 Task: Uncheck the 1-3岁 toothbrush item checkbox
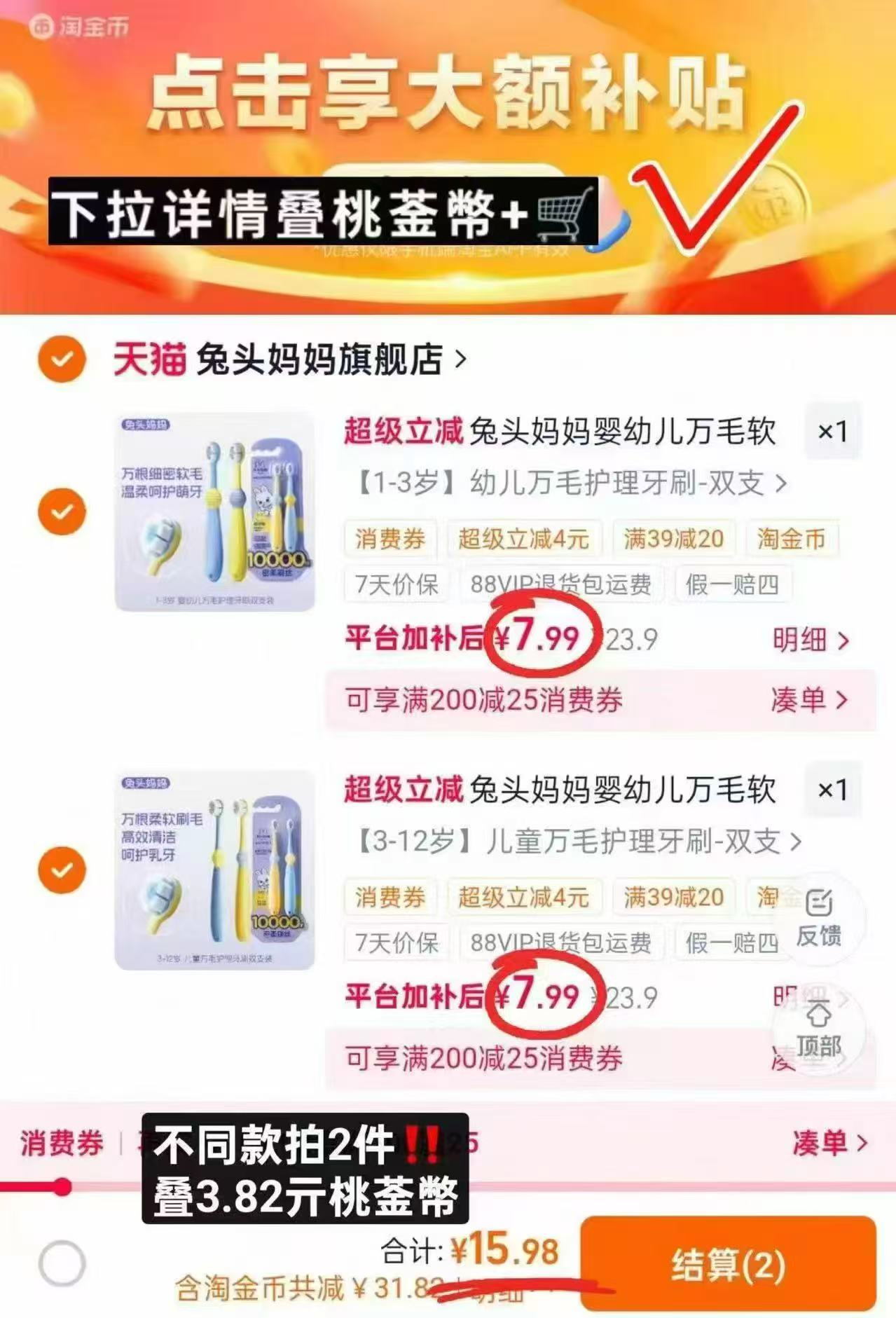[x=62, y=512]
